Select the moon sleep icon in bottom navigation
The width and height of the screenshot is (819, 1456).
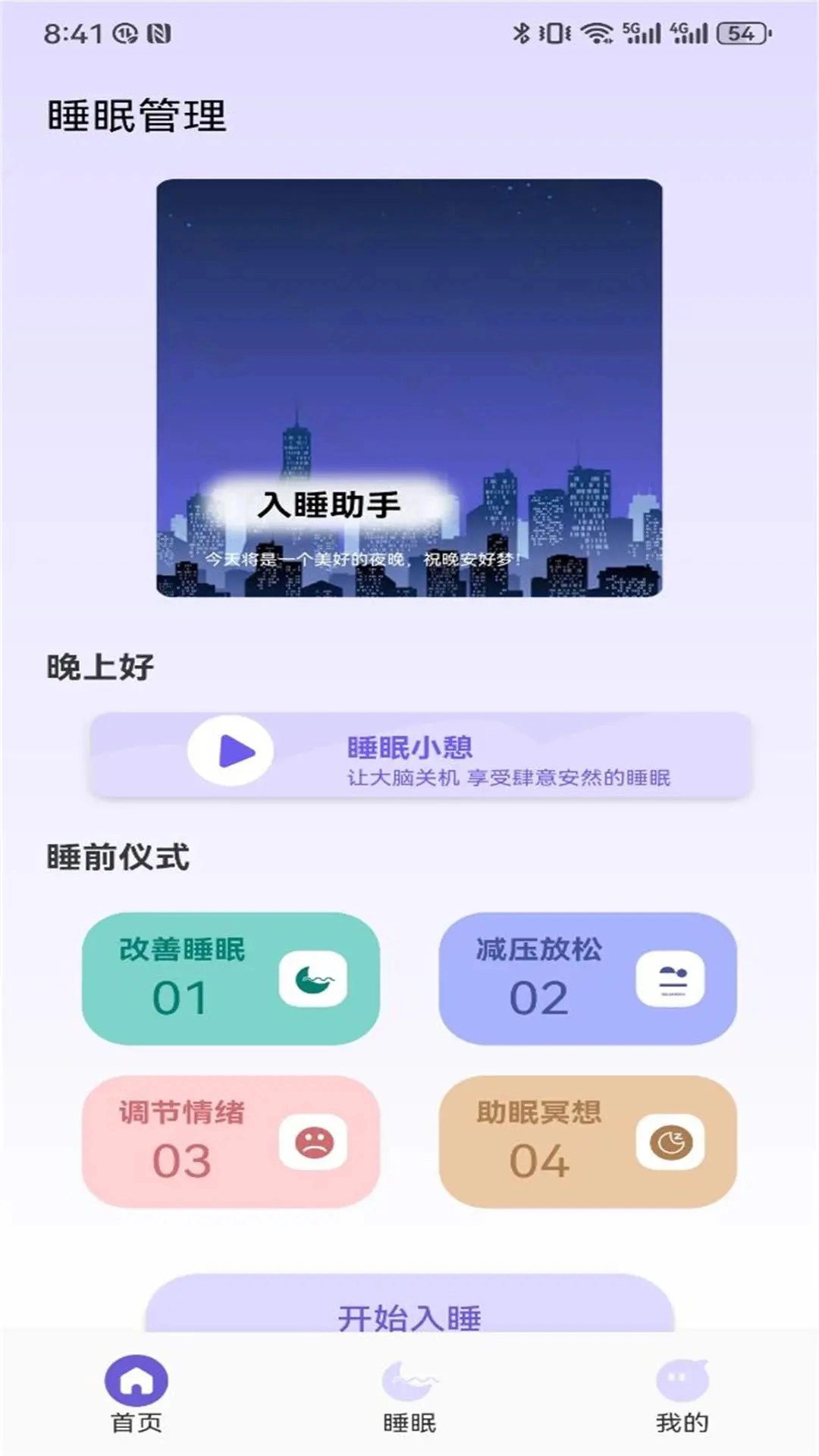click(408, 1379)
